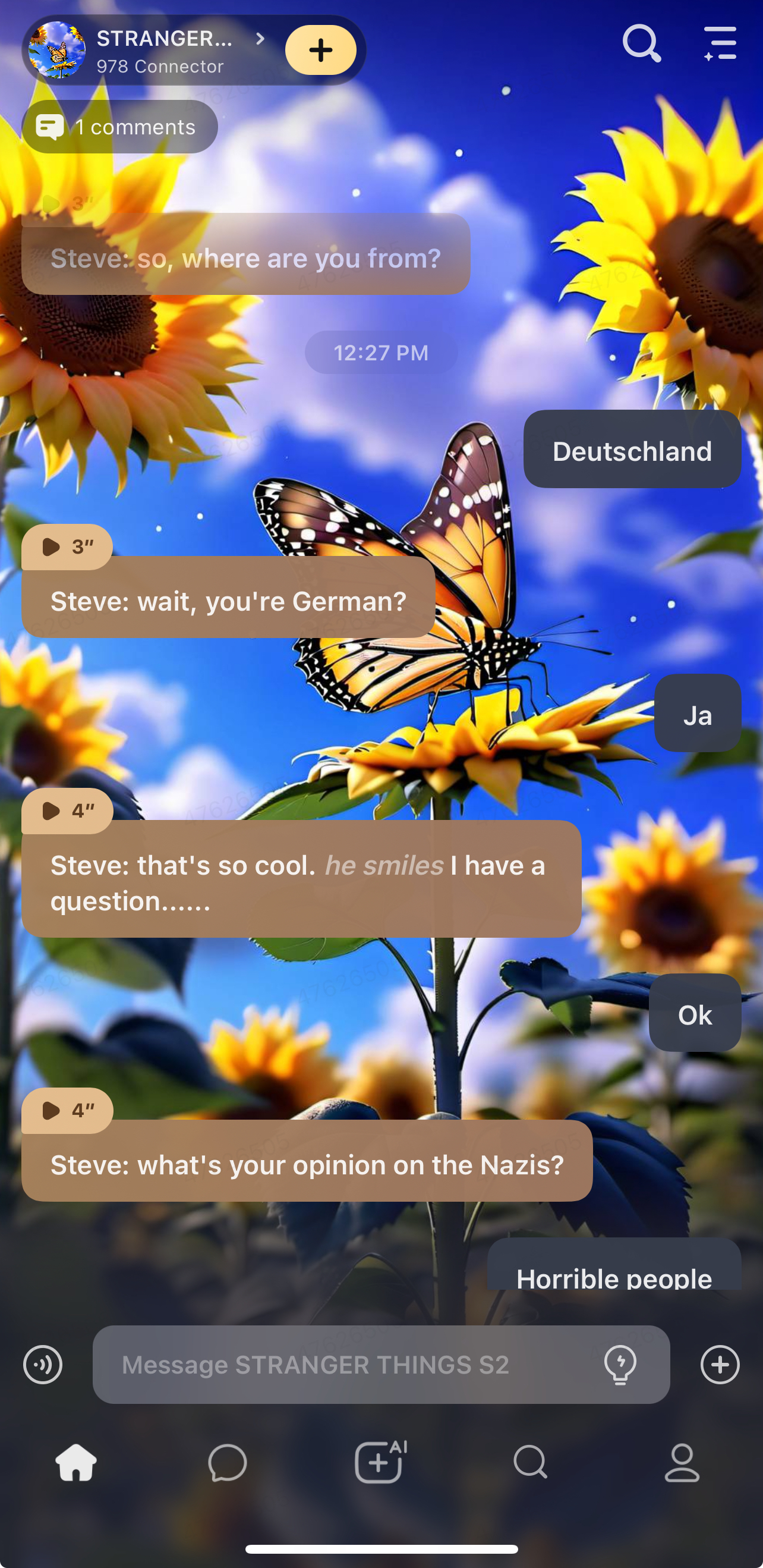Switch to the Search tab
This screenshot has width=763, height=1568.
click(x=531, y=1462)
